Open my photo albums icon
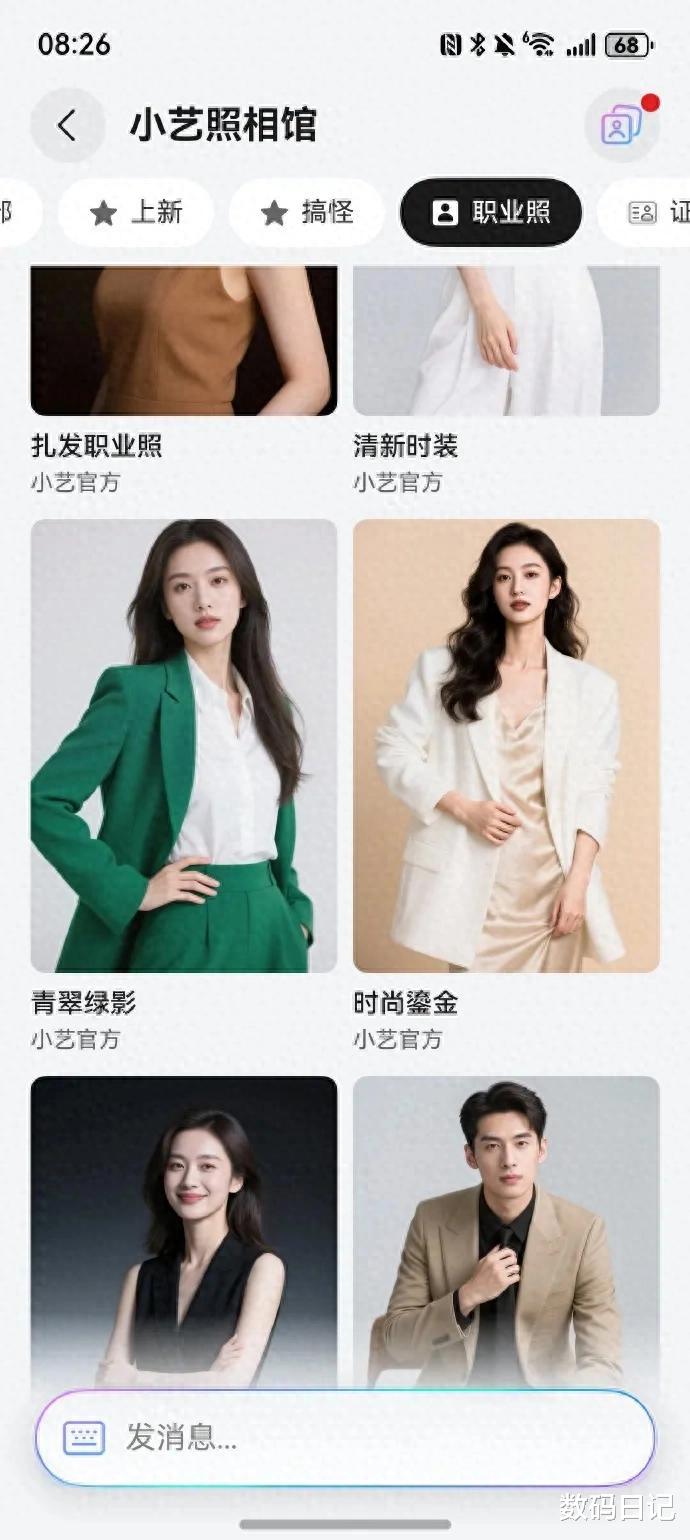Screen dimensions: 690x1540 click(621, 126)
